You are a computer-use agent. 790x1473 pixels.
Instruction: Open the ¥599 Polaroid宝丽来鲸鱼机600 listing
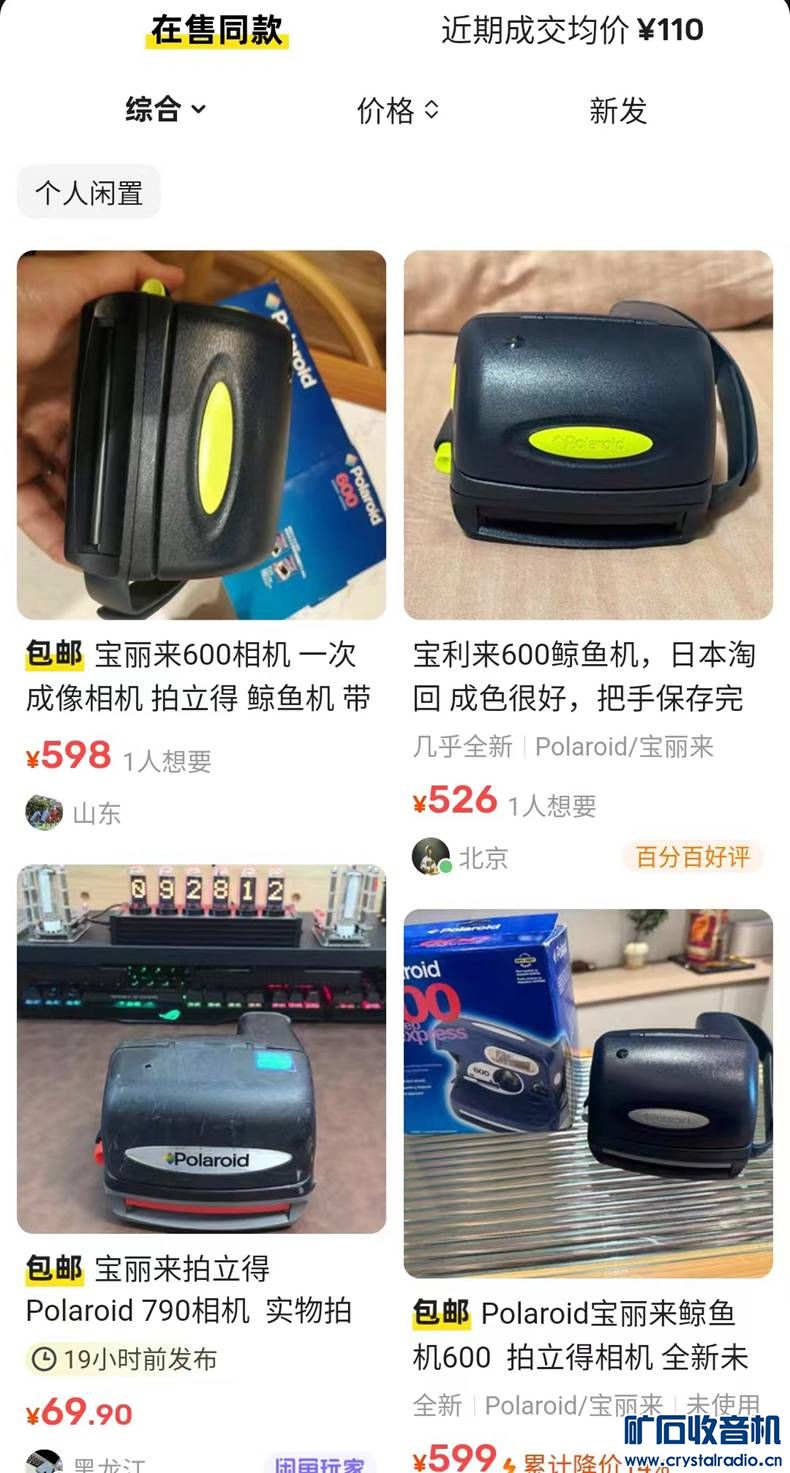pyautogui.click(x=588, y=1093)
